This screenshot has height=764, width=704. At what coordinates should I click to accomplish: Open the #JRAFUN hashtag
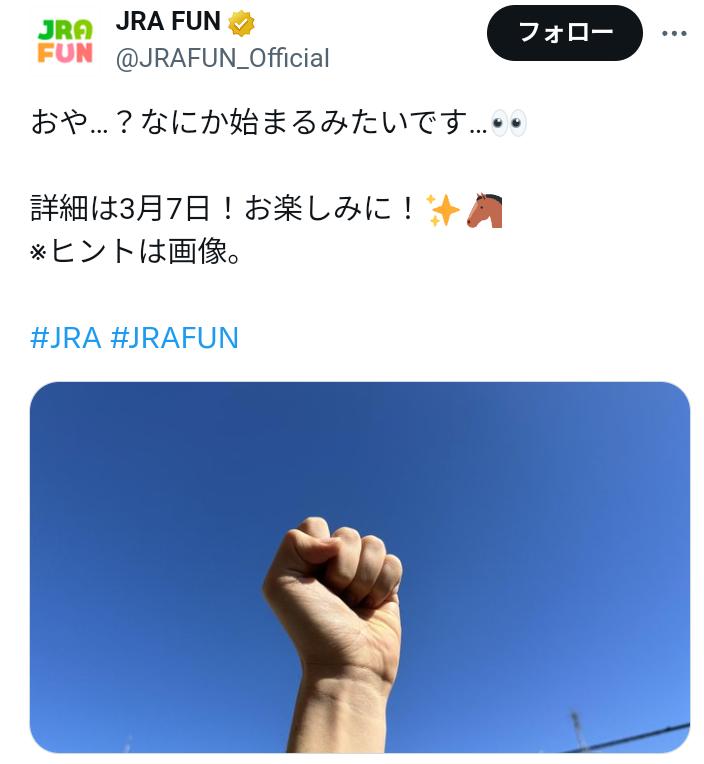tap(174, 337)
